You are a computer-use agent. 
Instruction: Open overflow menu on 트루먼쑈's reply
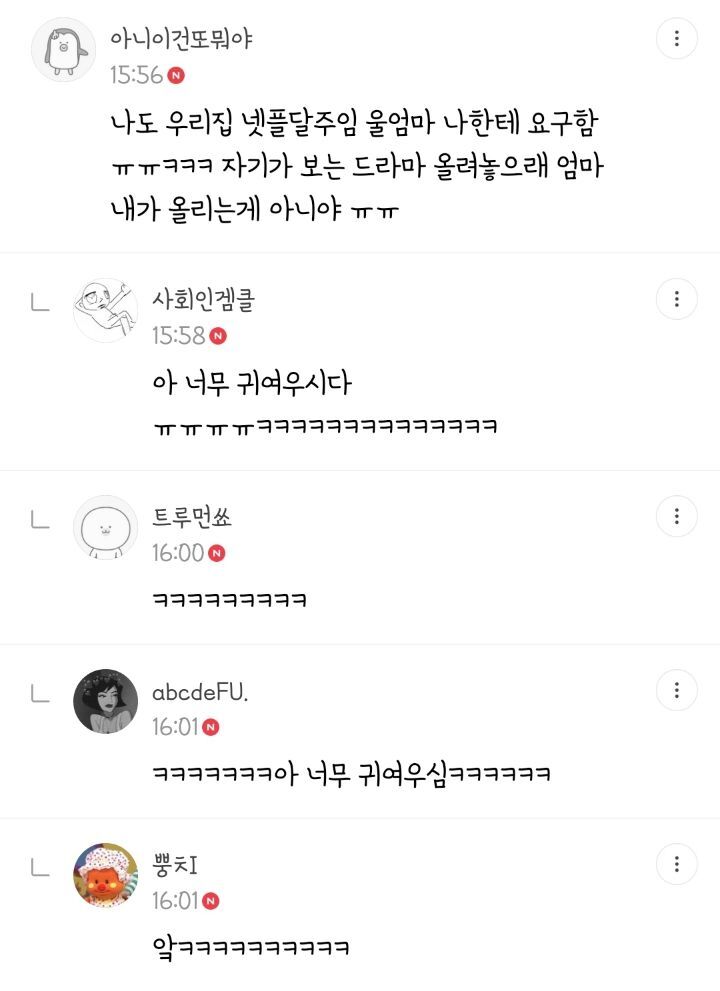point(677,517)
